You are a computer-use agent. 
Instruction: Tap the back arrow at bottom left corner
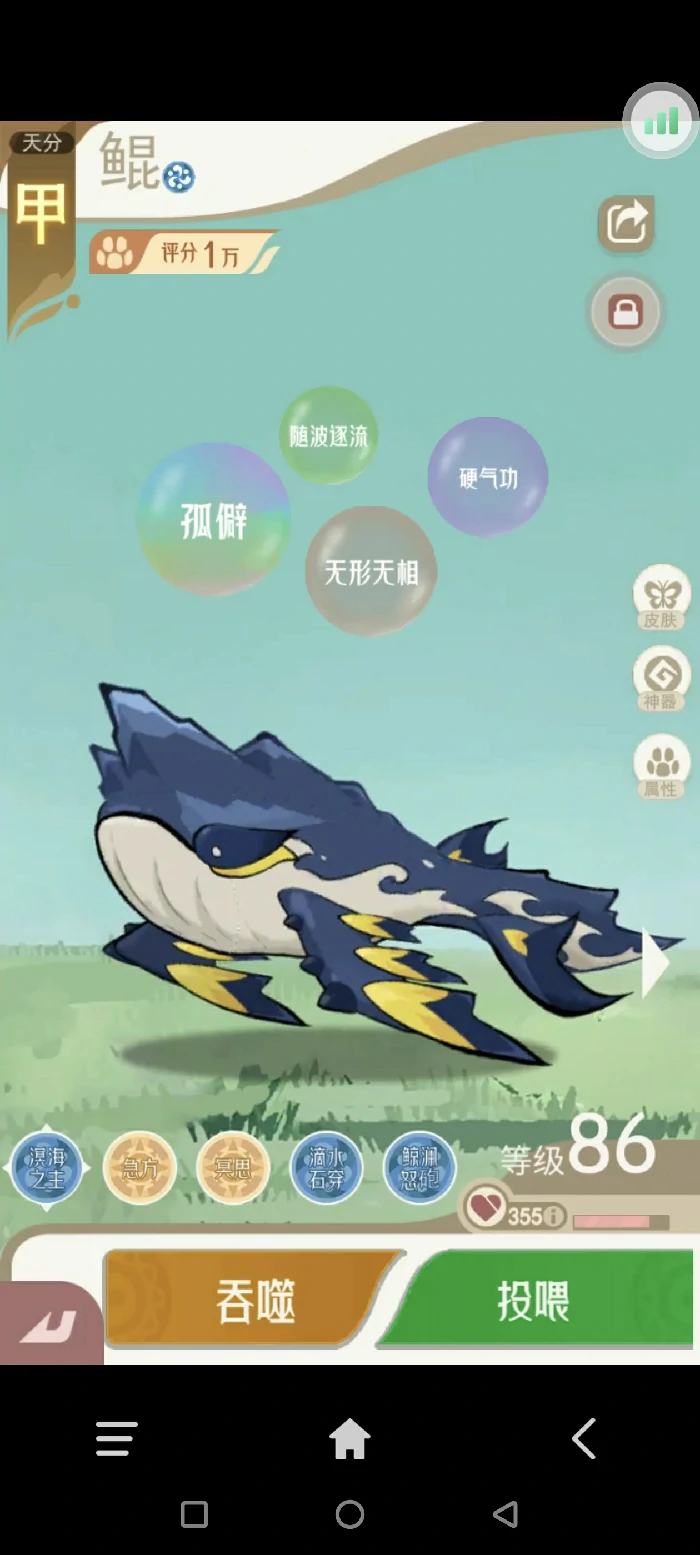(x=48, y=1327)
